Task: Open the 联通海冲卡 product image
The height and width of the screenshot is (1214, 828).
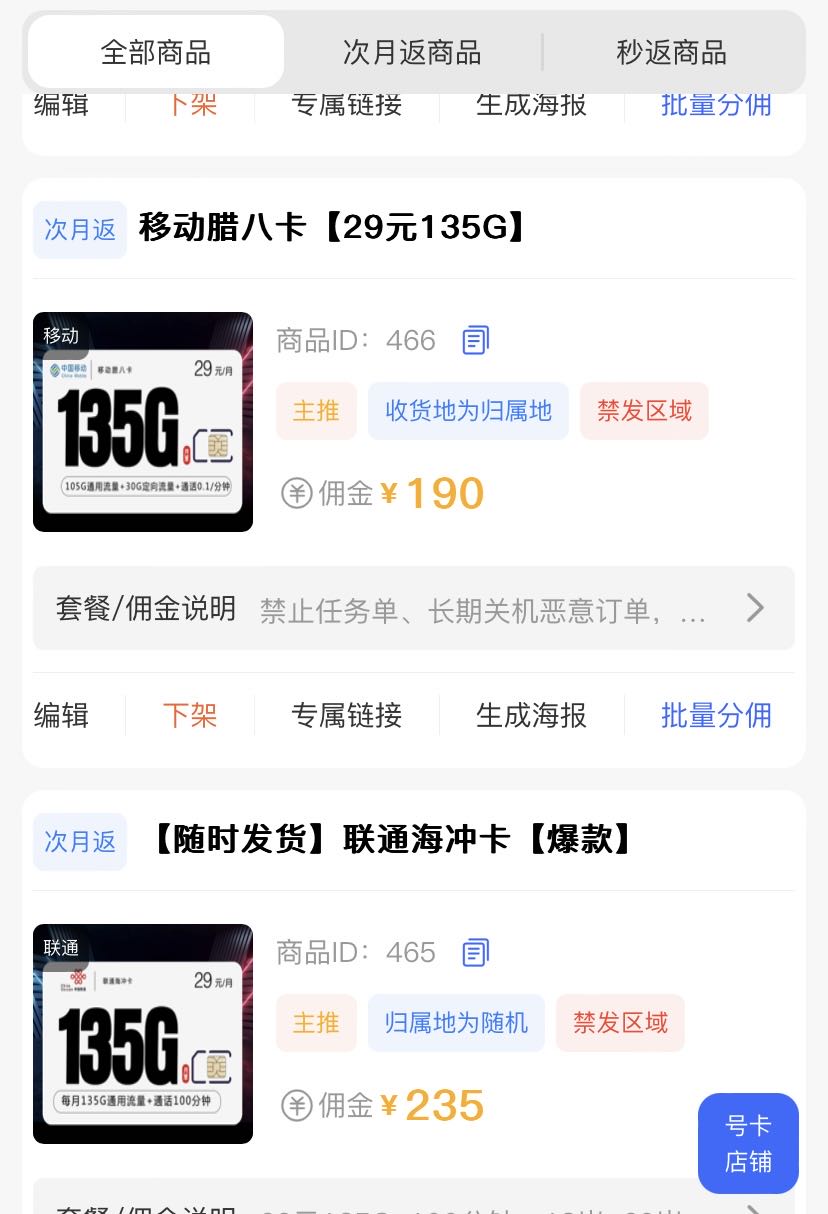Action: pyautogui.click(x=143, y=1034)
